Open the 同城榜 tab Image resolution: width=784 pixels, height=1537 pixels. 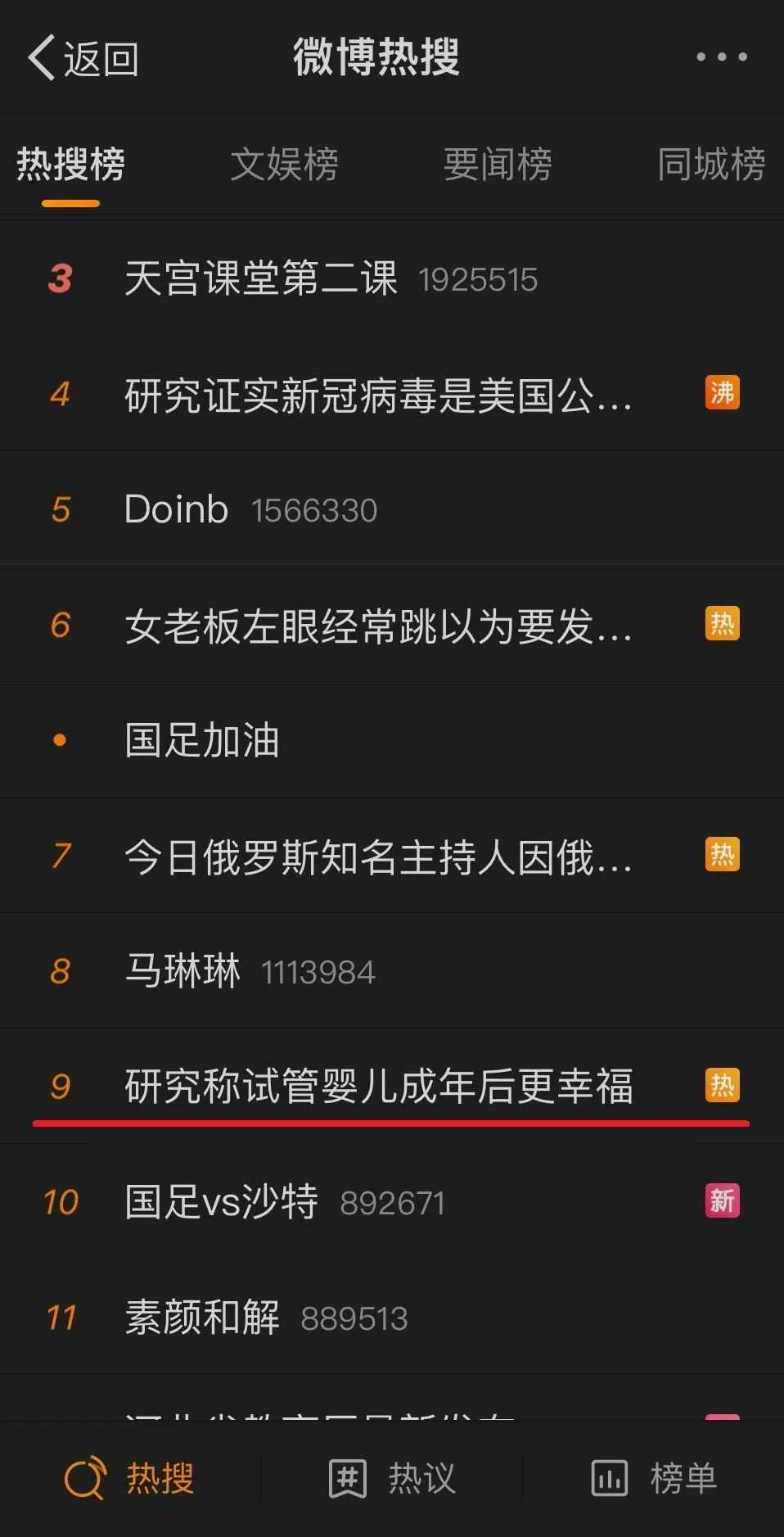(710, 164)
